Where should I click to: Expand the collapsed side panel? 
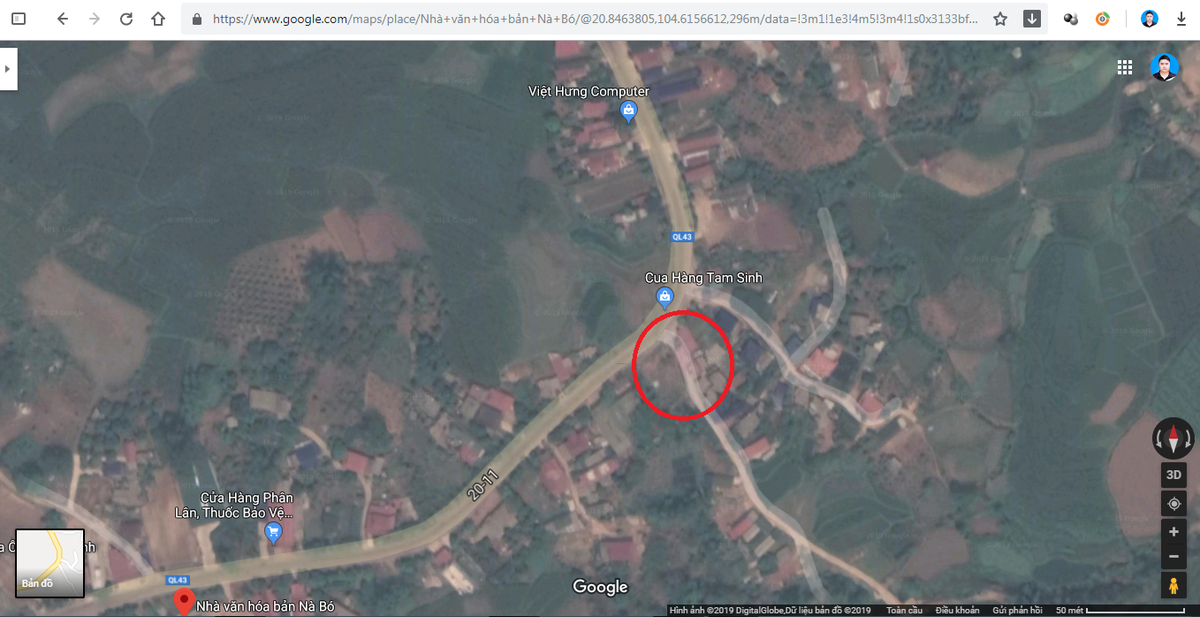coord(8,69)
